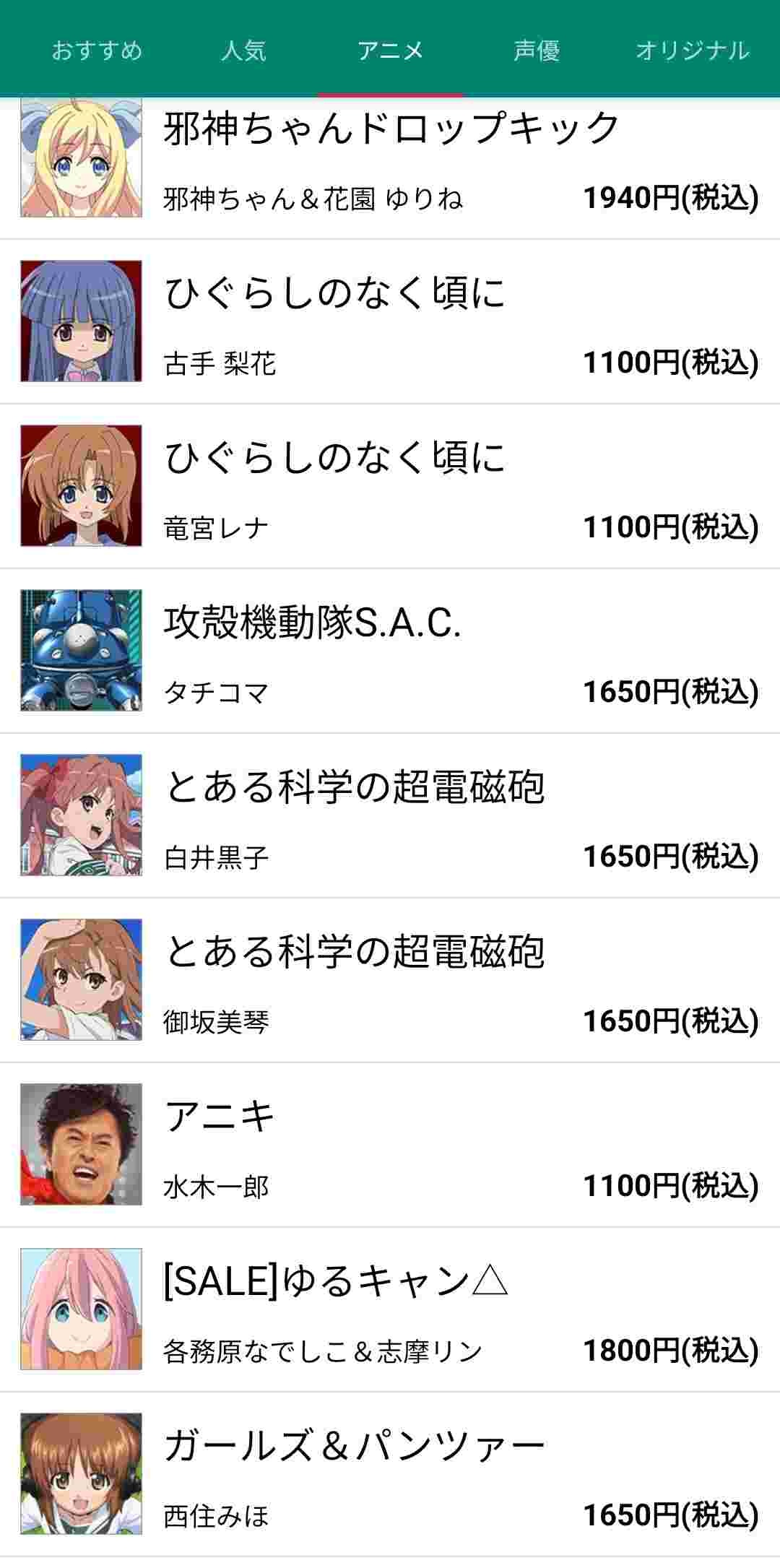Open the 古手 梨花 voice item
The width and height of the screenshot is (780, 1568).
point(390,322)
